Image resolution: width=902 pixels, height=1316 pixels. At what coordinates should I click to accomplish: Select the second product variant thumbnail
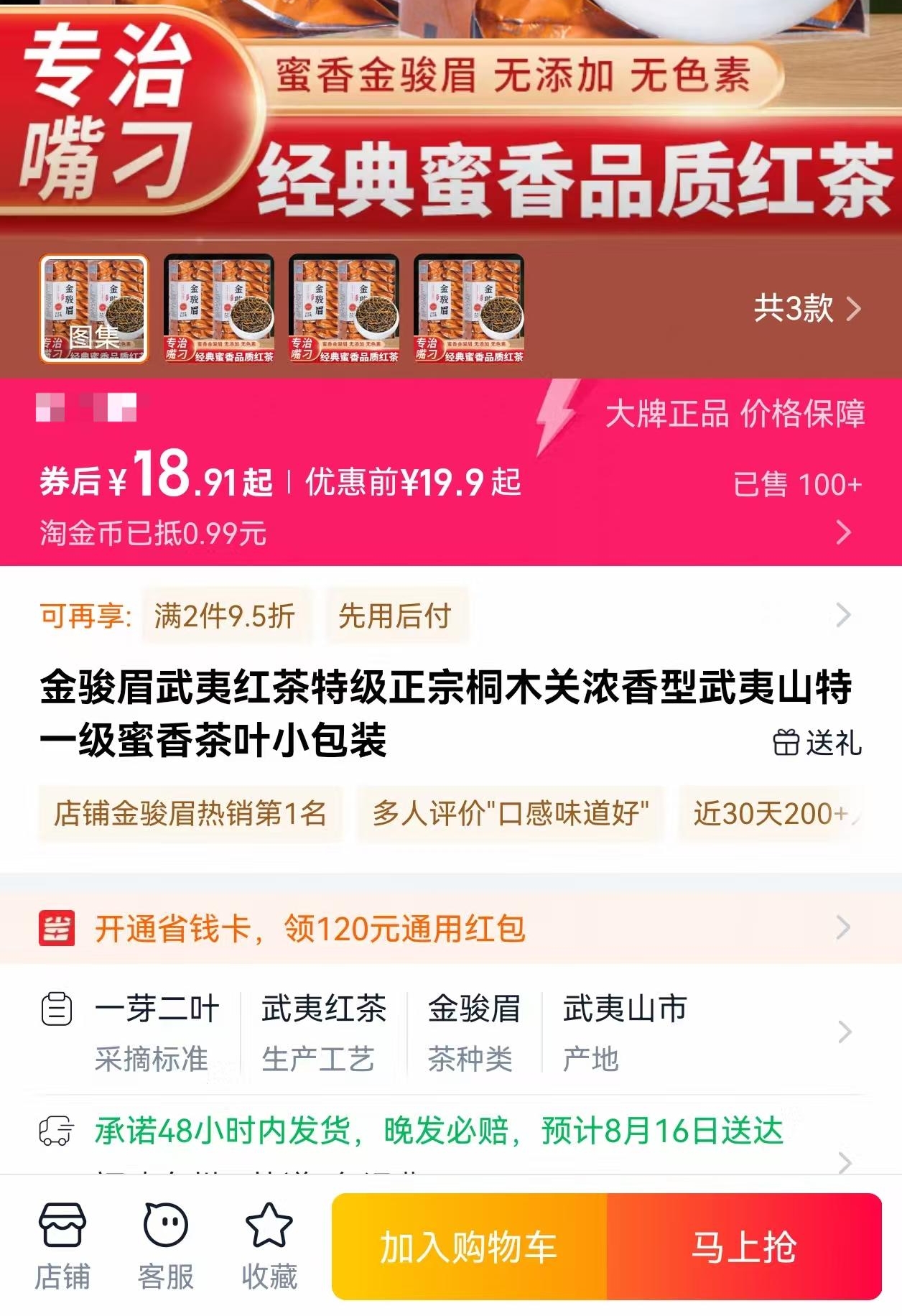[219, 309]
